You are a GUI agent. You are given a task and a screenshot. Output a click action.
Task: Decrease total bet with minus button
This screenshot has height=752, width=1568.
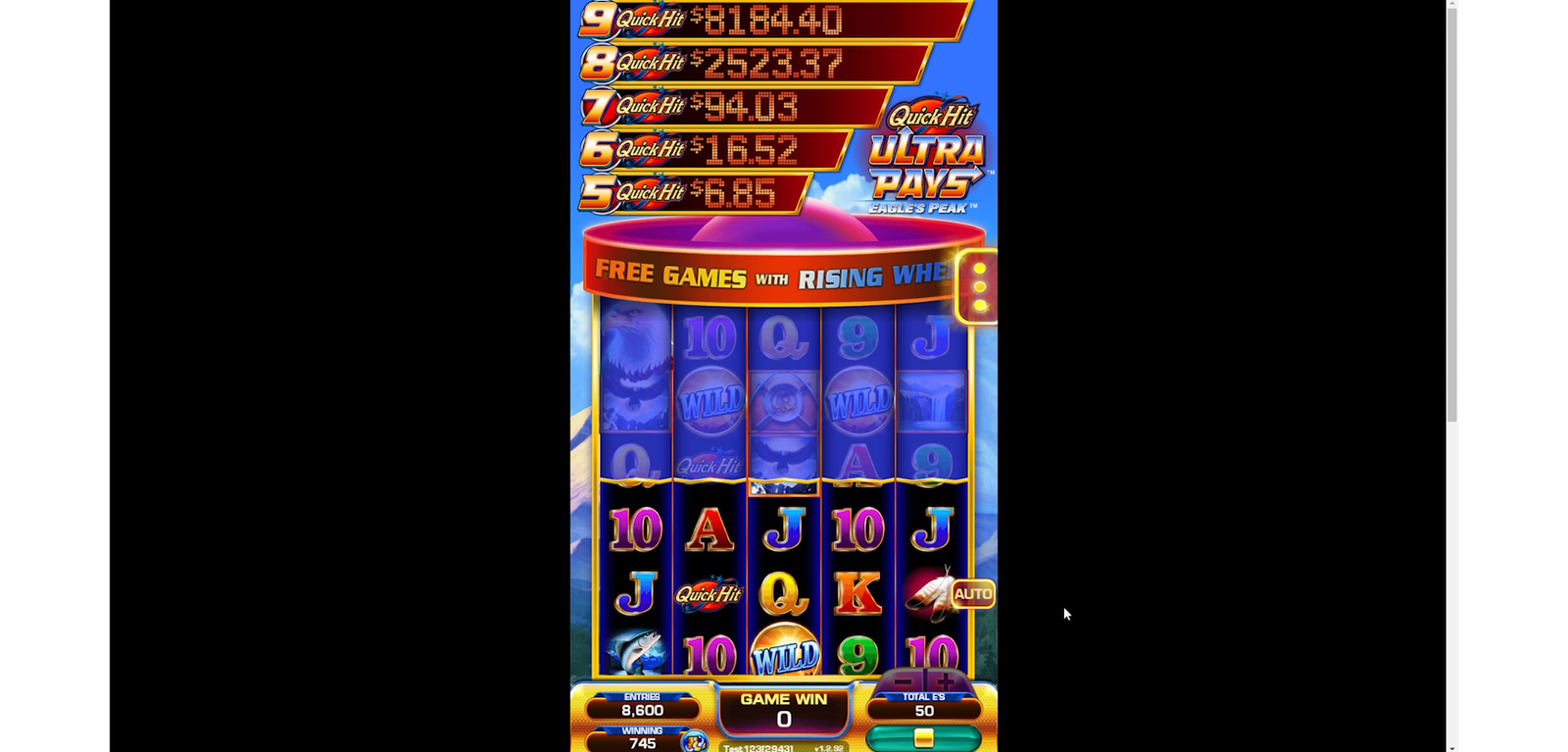(x=904, y=681)
